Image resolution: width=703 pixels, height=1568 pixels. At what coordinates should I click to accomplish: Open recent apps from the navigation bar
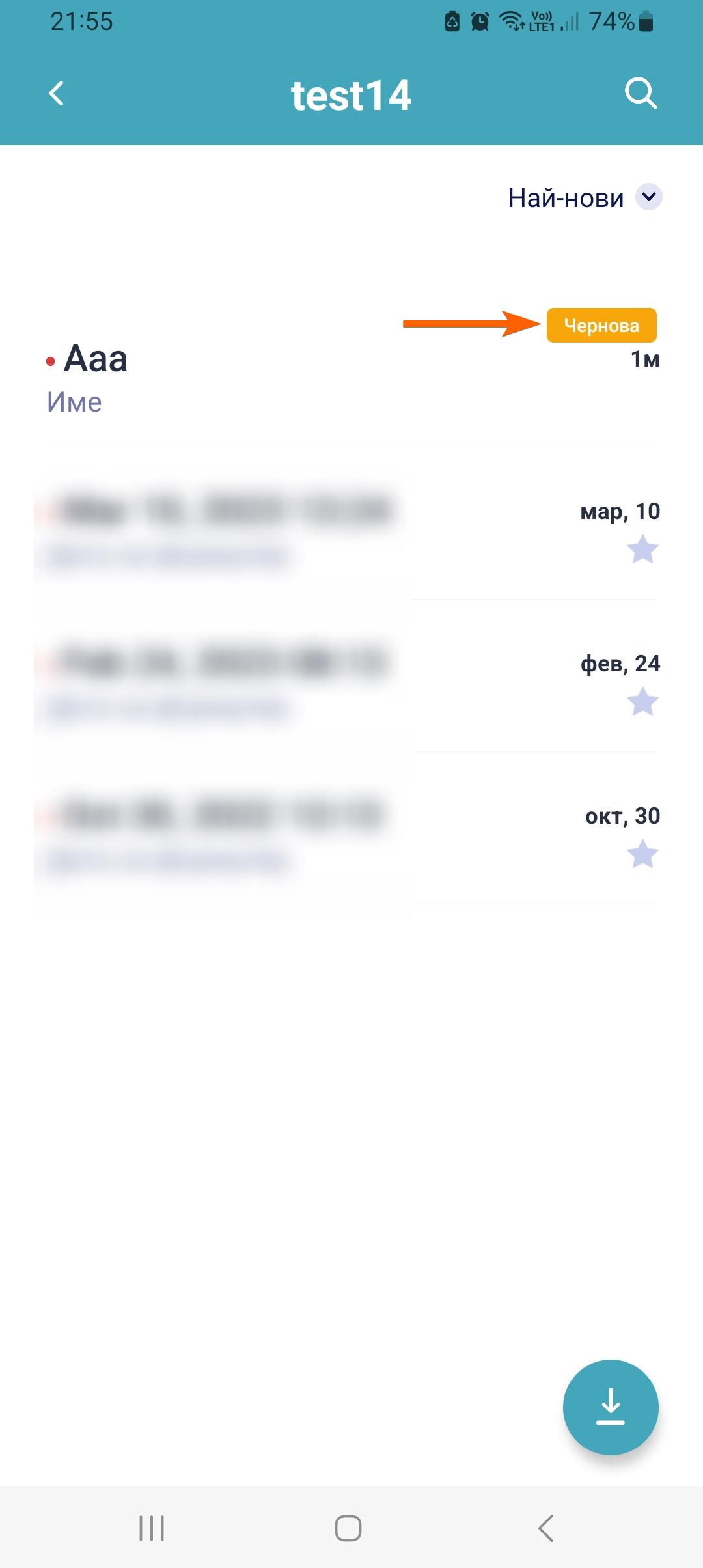point(152,1528)
